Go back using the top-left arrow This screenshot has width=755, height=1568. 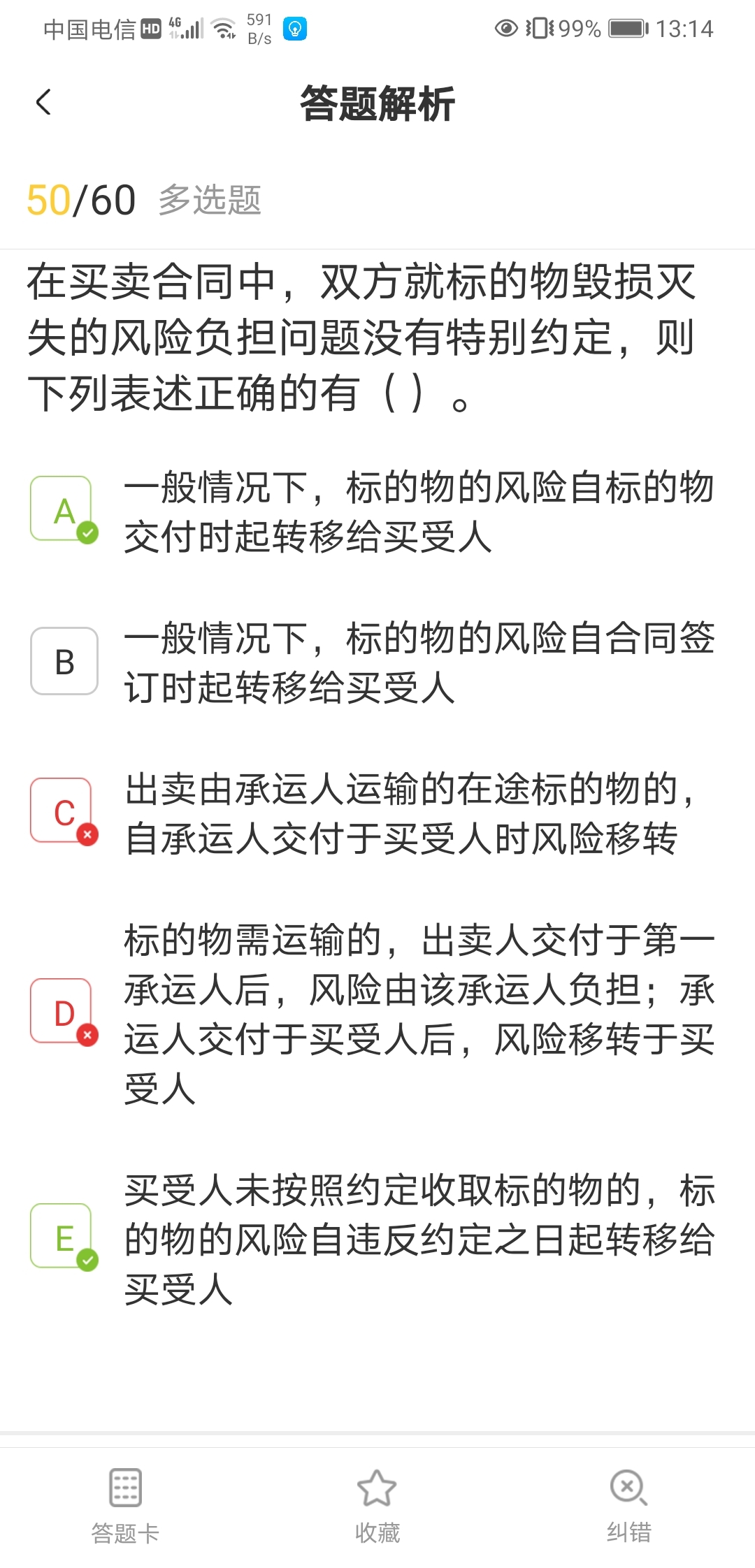tap(44, 103)
